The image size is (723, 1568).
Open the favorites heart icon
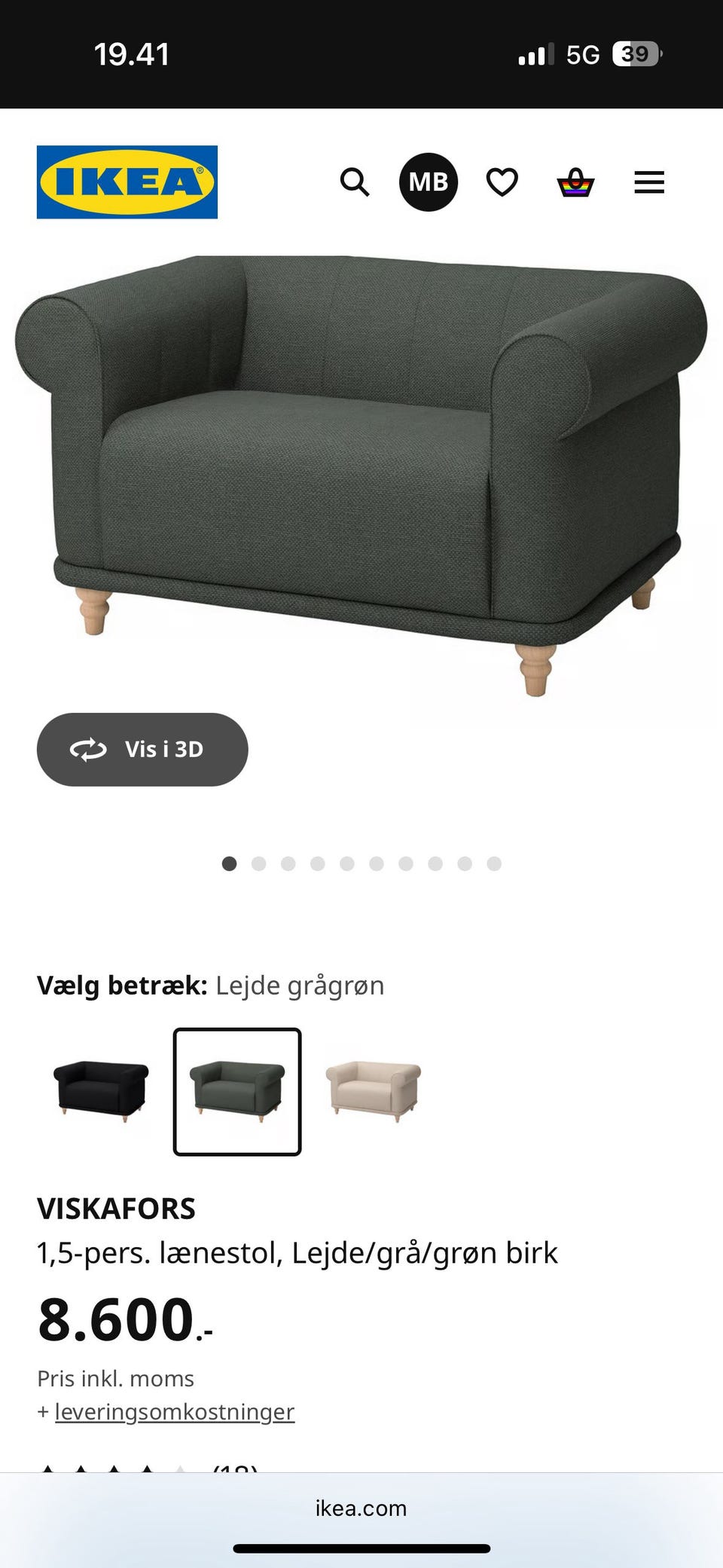pyautogui.click(x=502, y=182)
